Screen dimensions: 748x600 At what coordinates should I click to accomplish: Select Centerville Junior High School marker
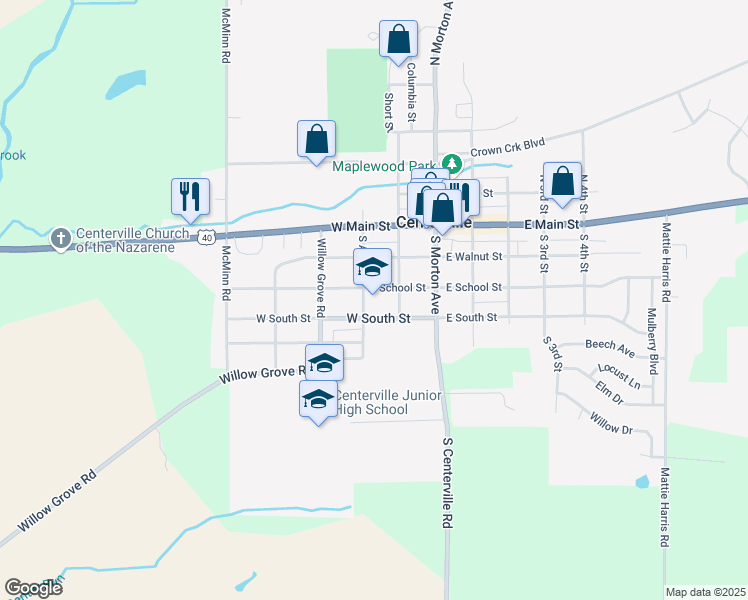point(318,400)
